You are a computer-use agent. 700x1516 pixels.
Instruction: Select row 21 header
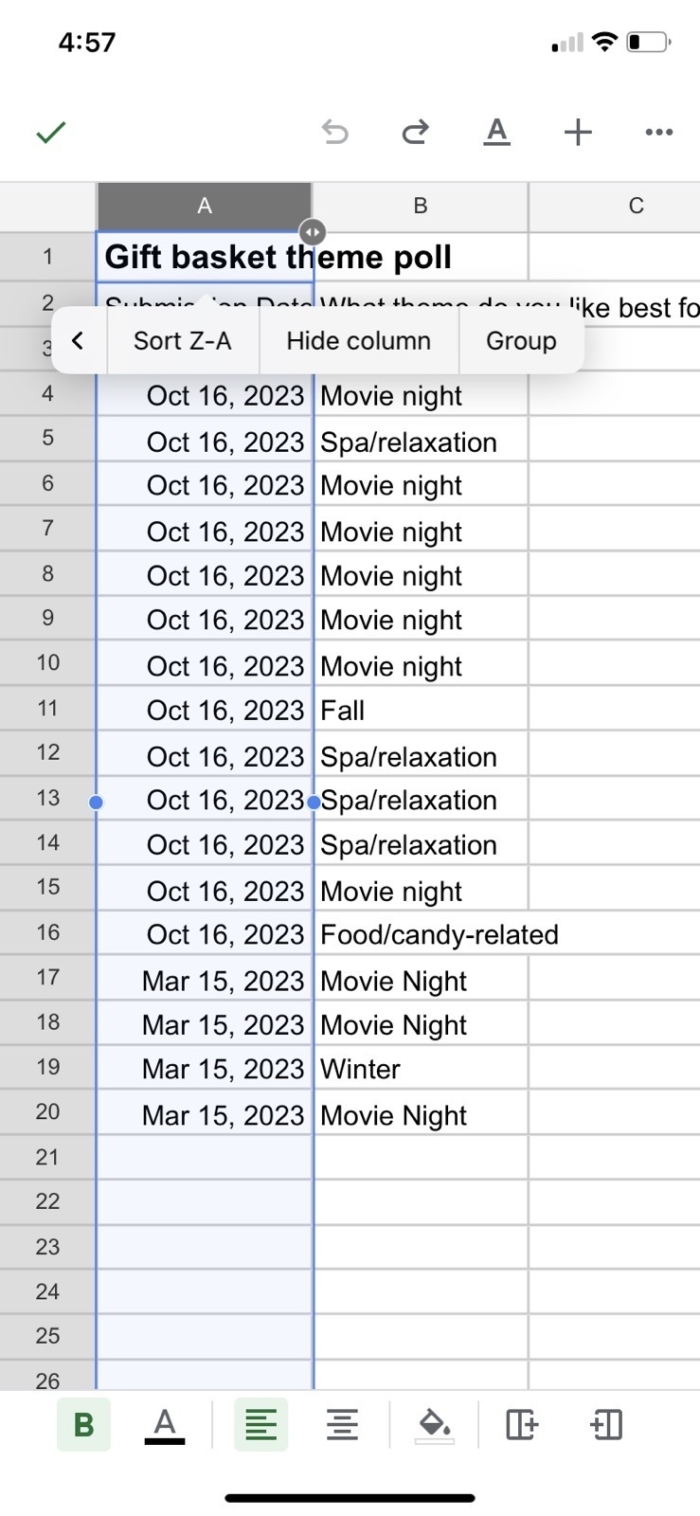pos(48,1157)
